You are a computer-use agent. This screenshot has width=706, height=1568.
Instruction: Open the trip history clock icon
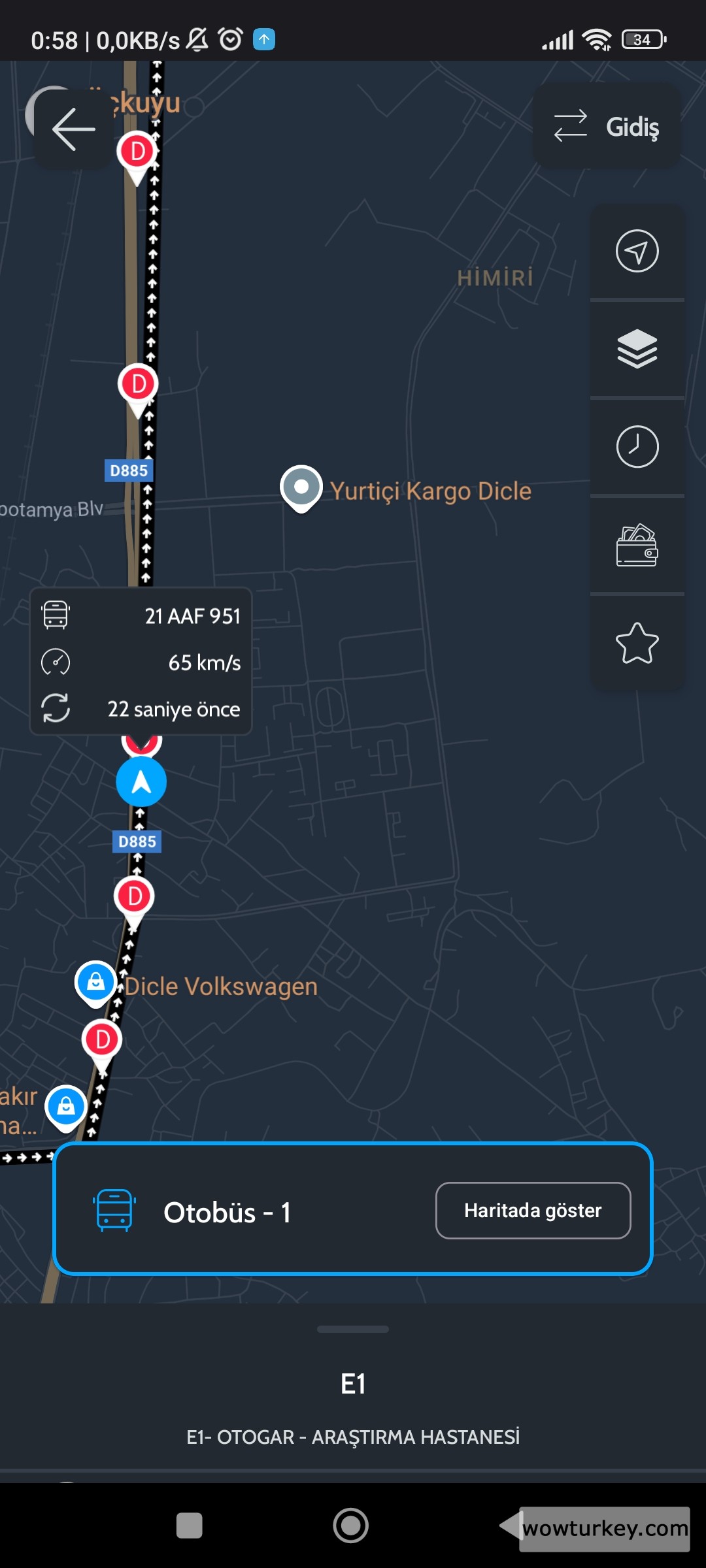[637, 447]
